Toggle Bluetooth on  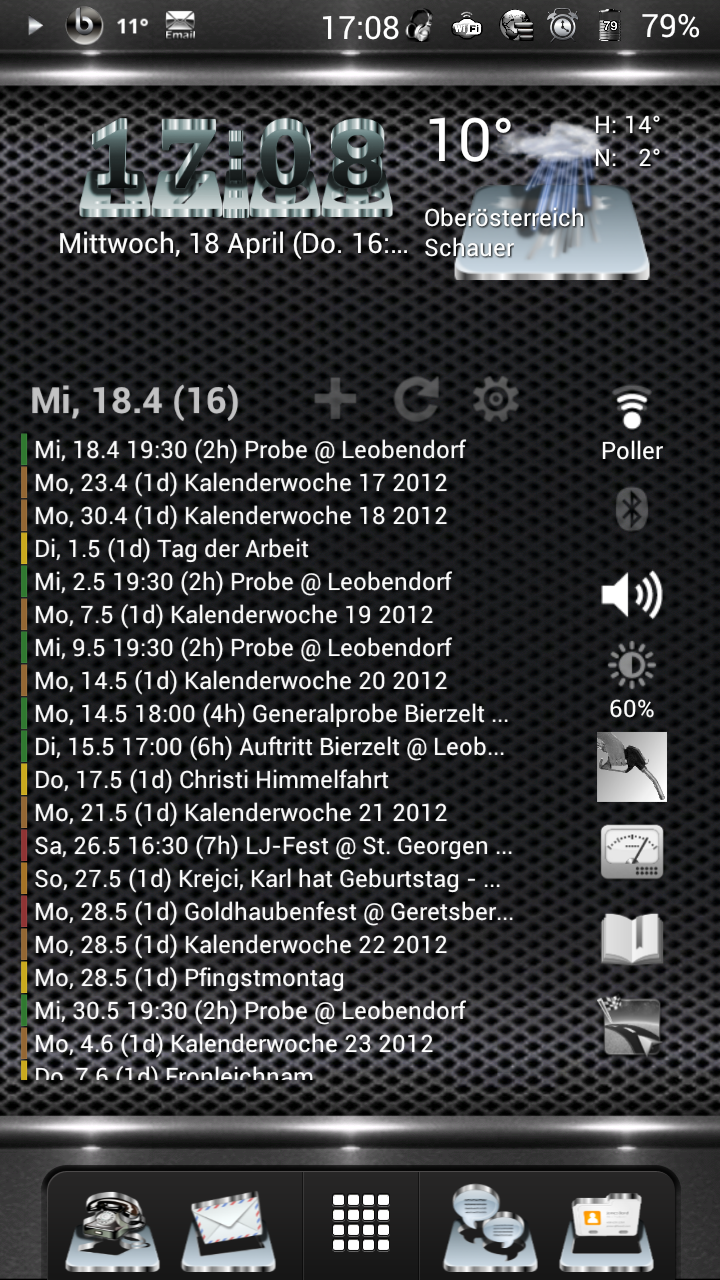[x=632, y=510]
